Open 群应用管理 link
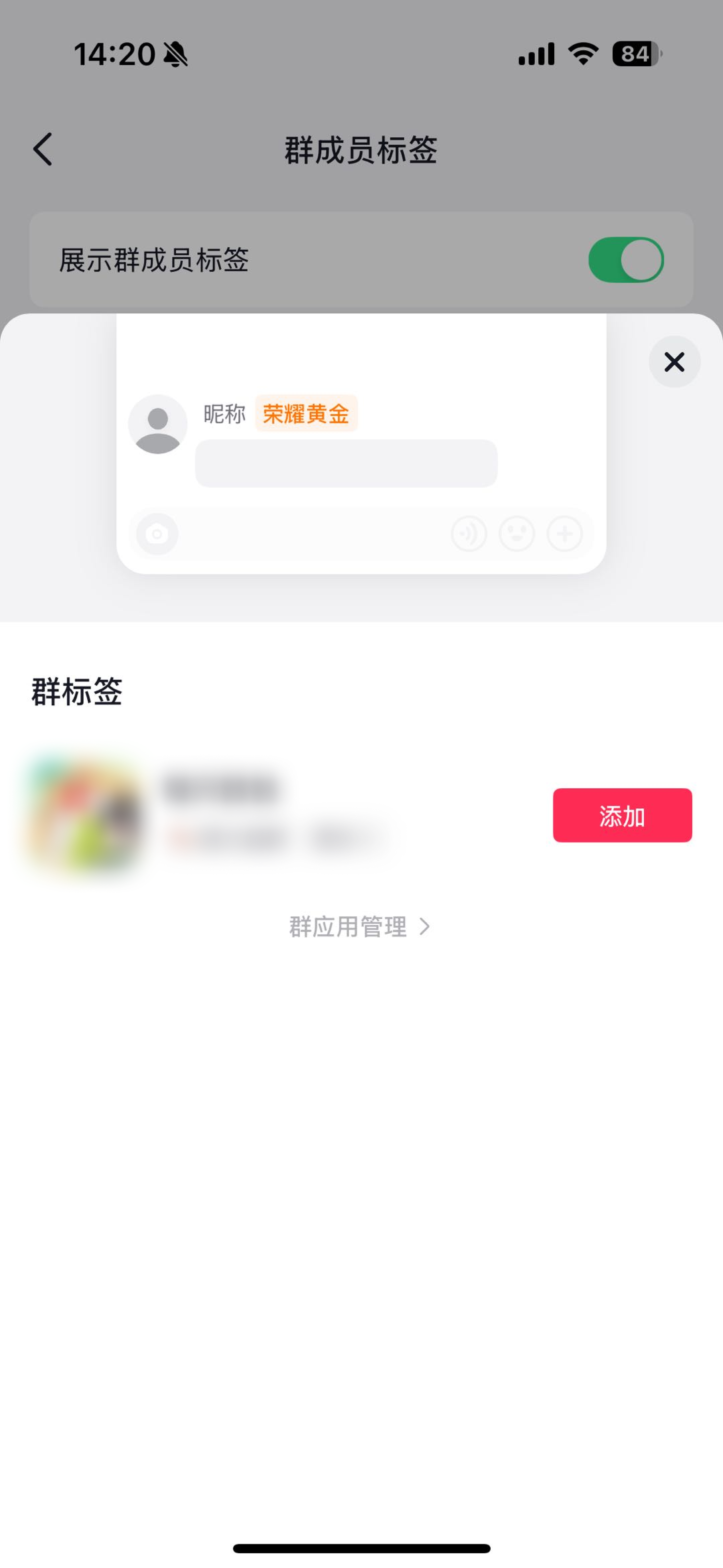The width and height of the screenshot is (723, 1568). (359, 926)
